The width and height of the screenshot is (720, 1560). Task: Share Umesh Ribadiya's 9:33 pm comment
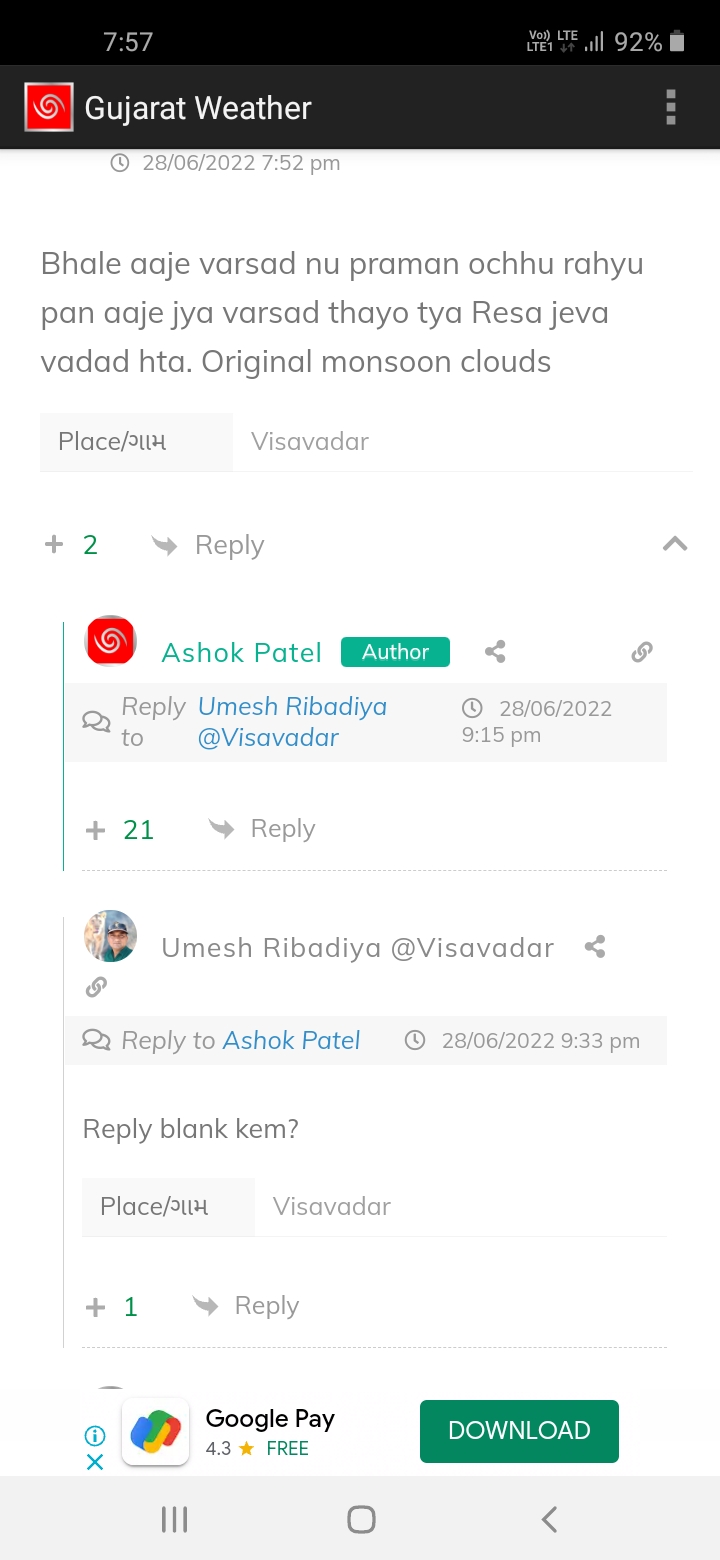click(595, 947)
